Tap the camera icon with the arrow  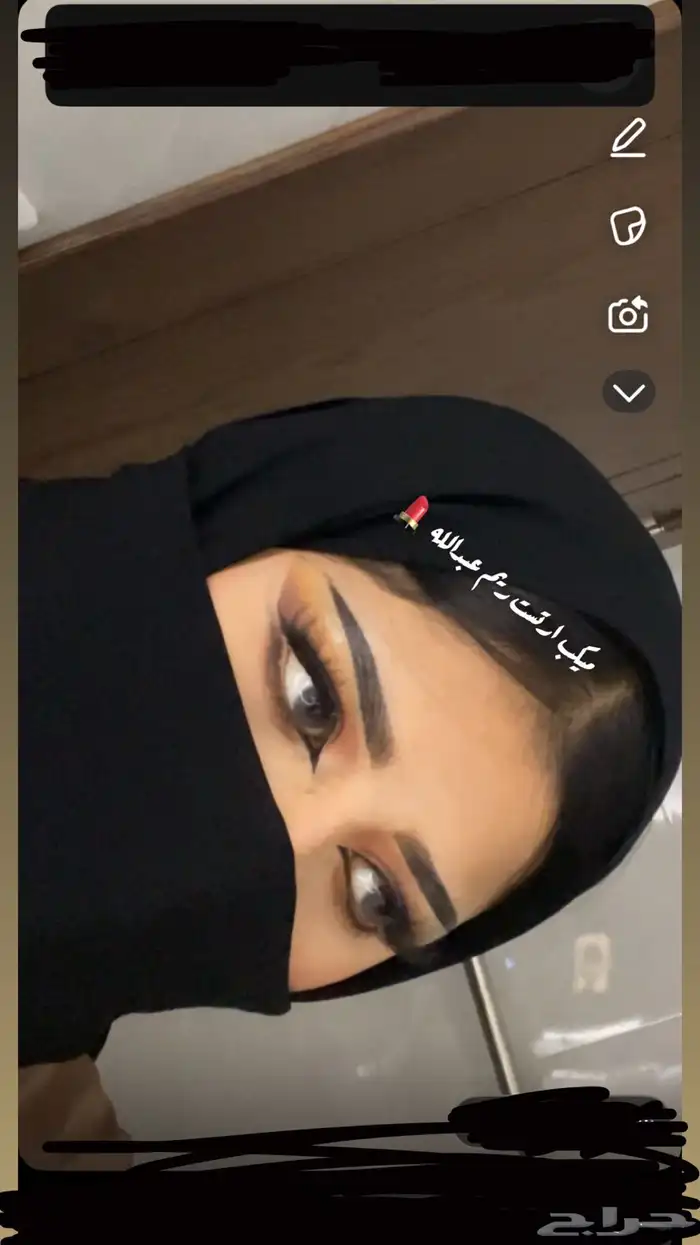(x=628, y=316)
